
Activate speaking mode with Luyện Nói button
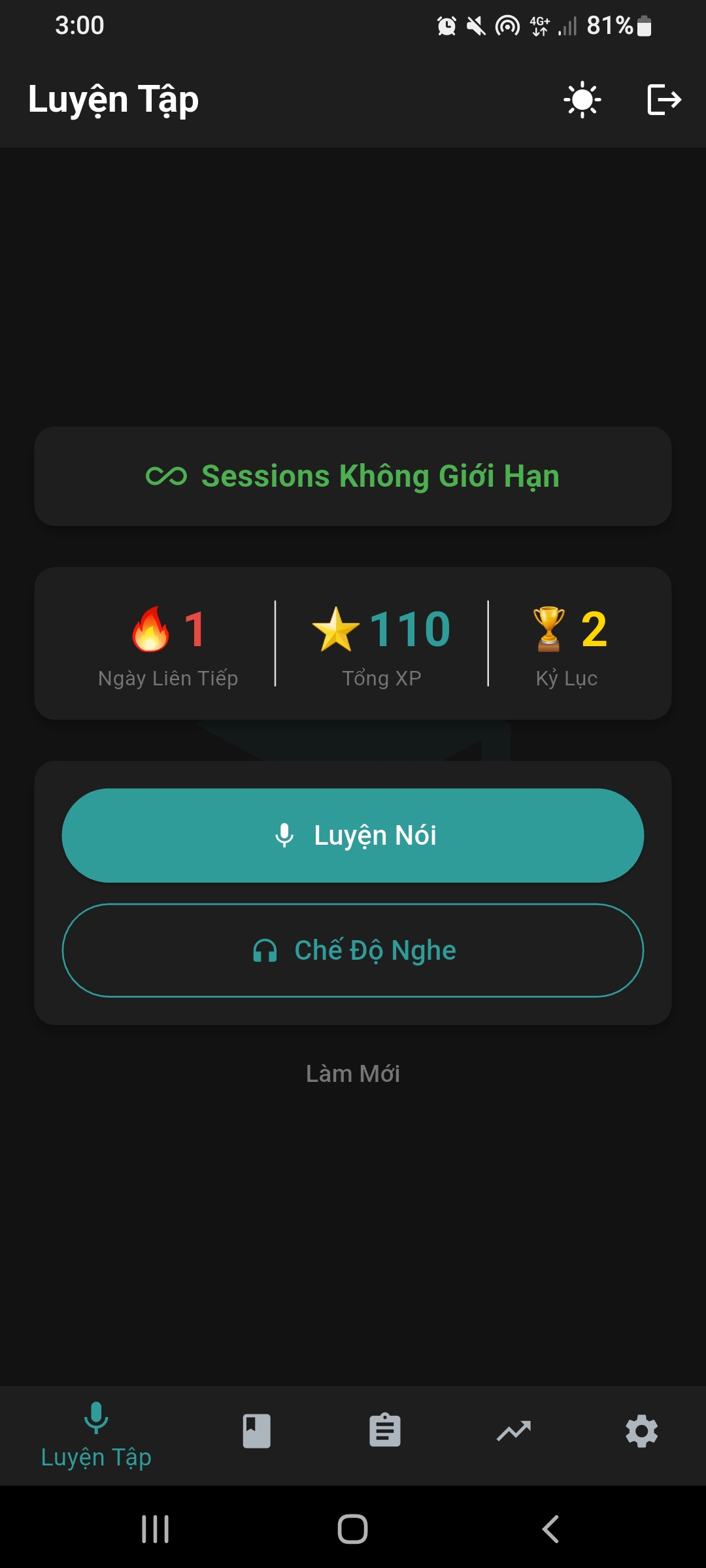[353, 835]
